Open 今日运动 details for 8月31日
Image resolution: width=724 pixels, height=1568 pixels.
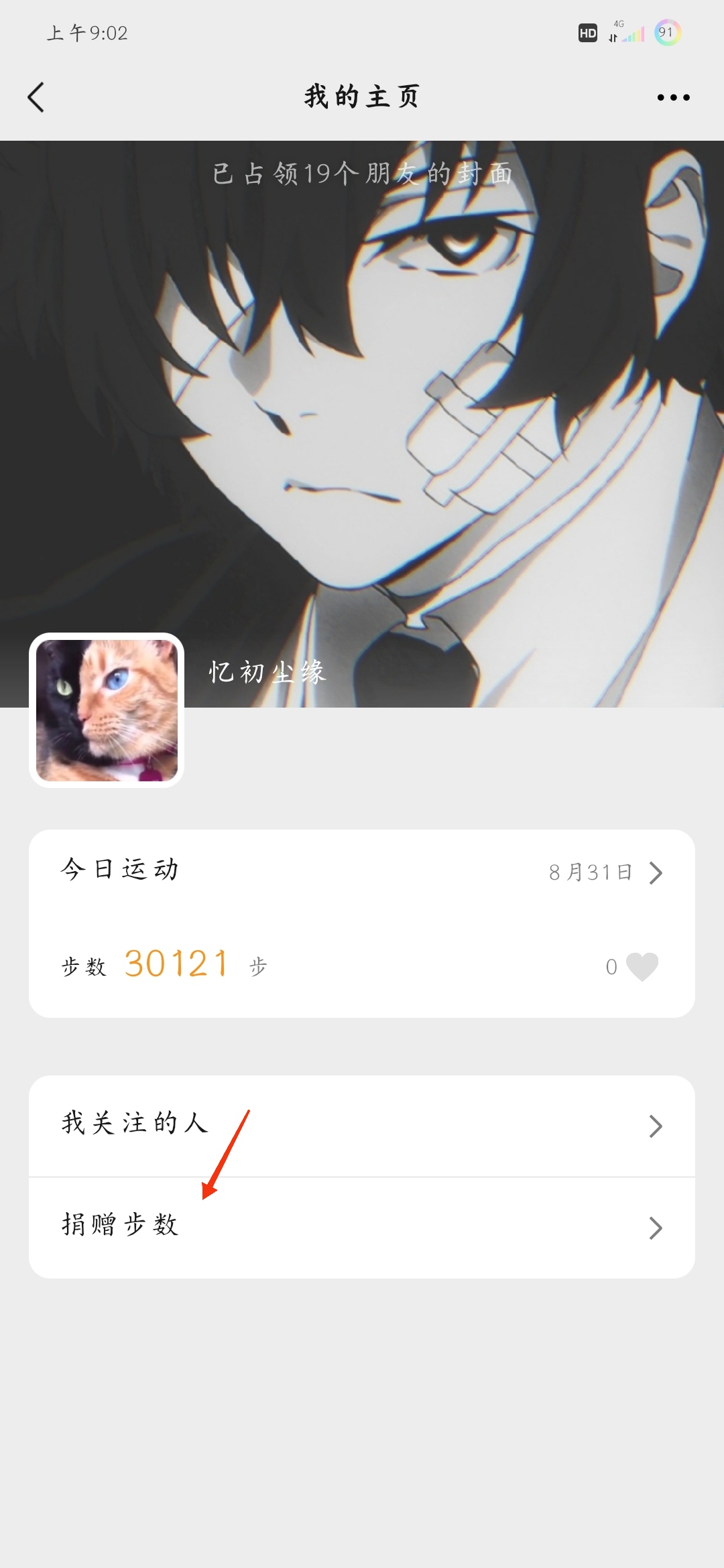[x=605, y=872]
